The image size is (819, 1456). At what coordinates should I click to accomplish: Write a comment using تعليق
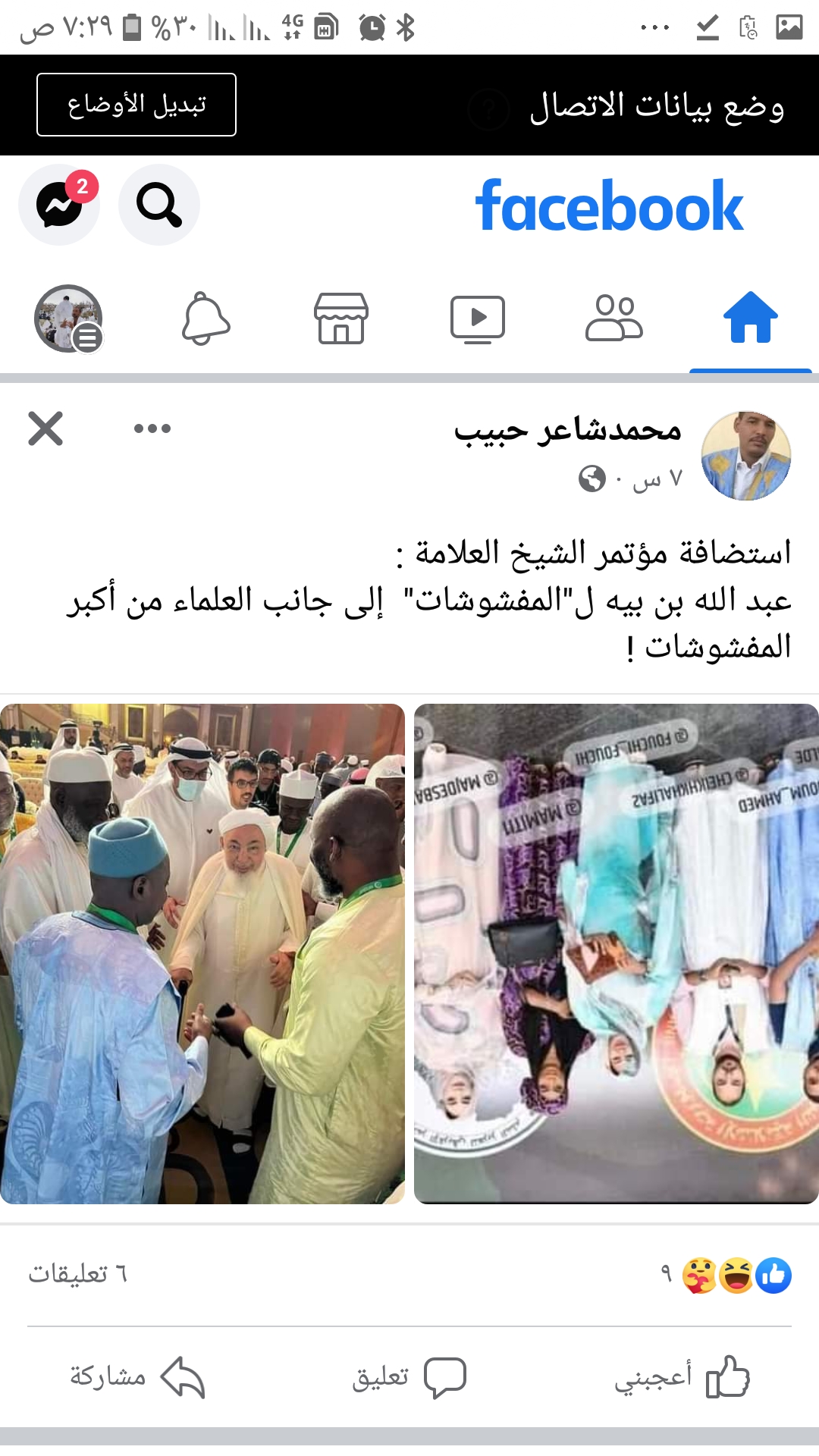pyautogui.click(x=409, y=1376)
